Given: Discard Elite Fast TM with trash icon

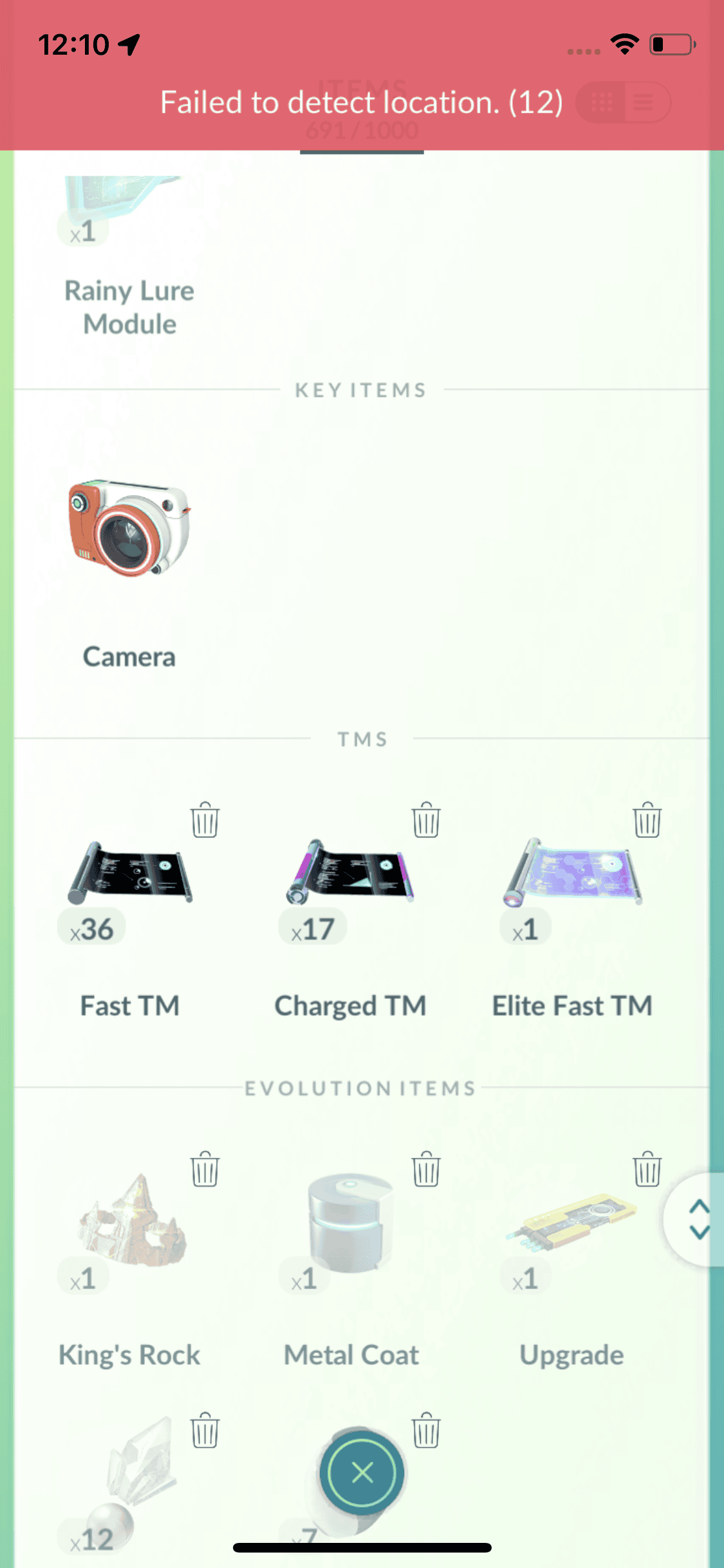Looking at the screenshot, I should (647, 821).
